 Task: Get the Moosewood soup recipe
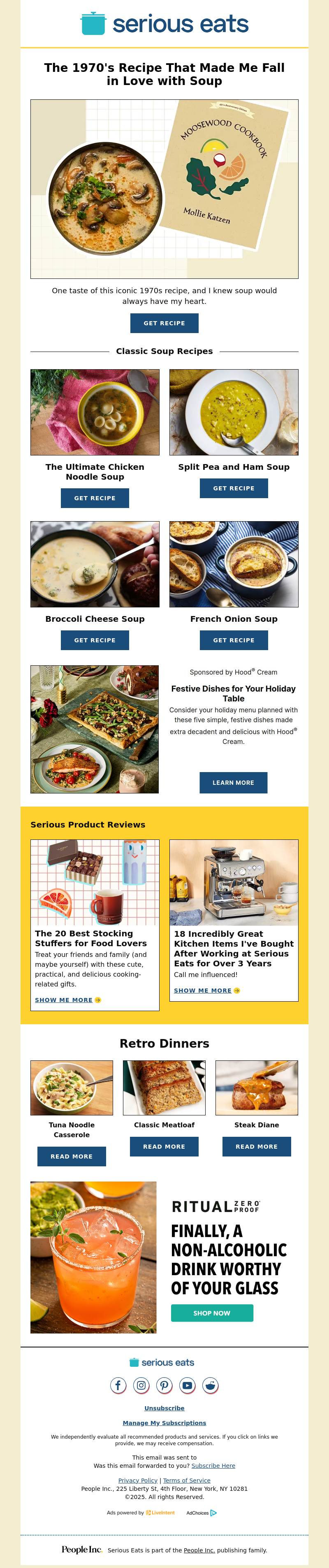coord(164,323)
